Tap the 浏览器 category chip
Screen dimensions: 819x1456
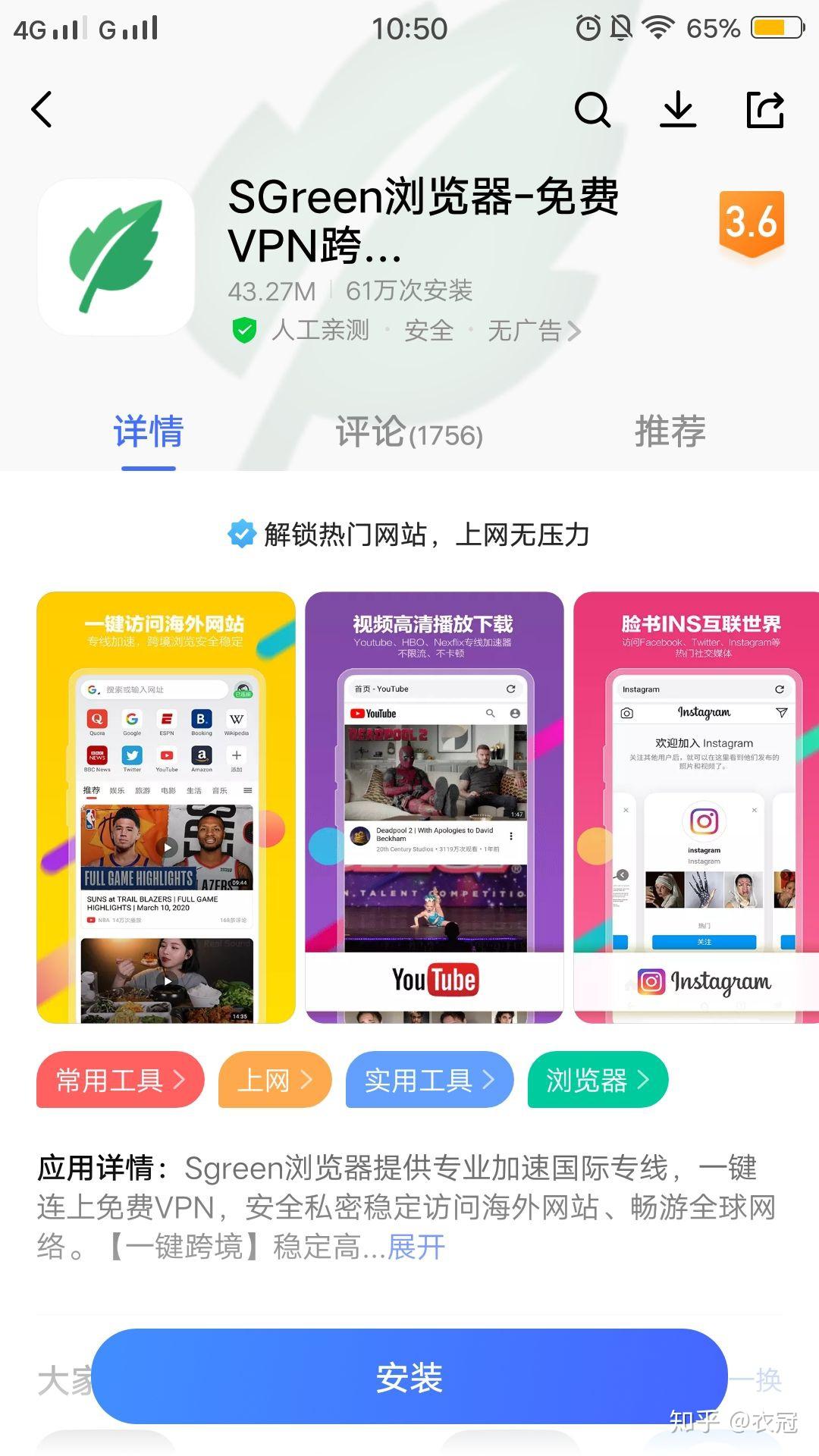click(598, 1080)
